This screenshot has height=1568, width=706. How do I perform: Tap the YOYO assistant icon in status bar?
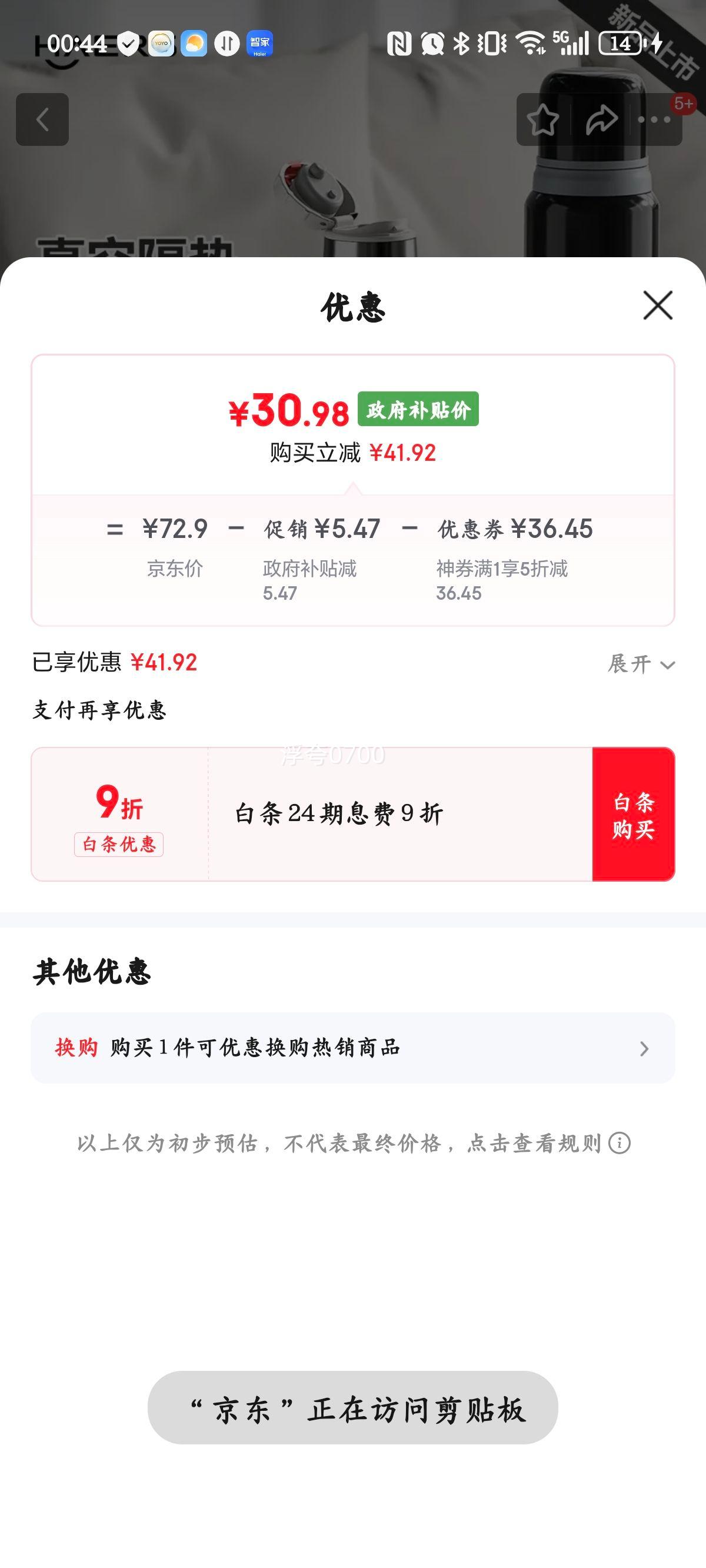160,42
